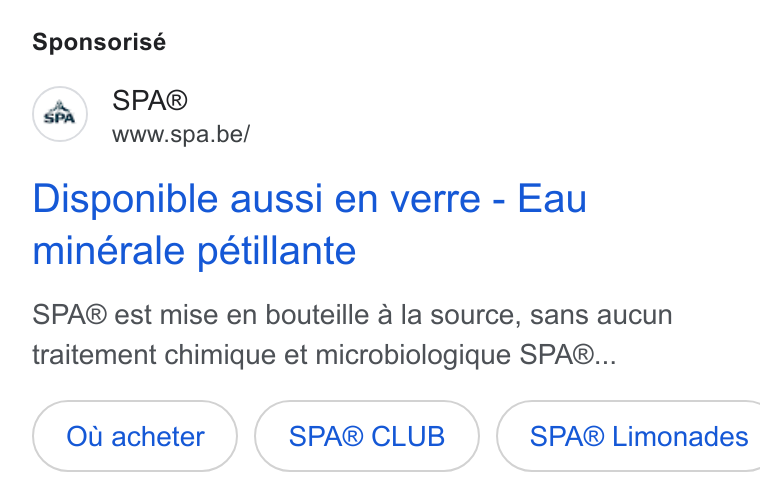Open the SPA® CLUB chip

(x=367, y=436)
